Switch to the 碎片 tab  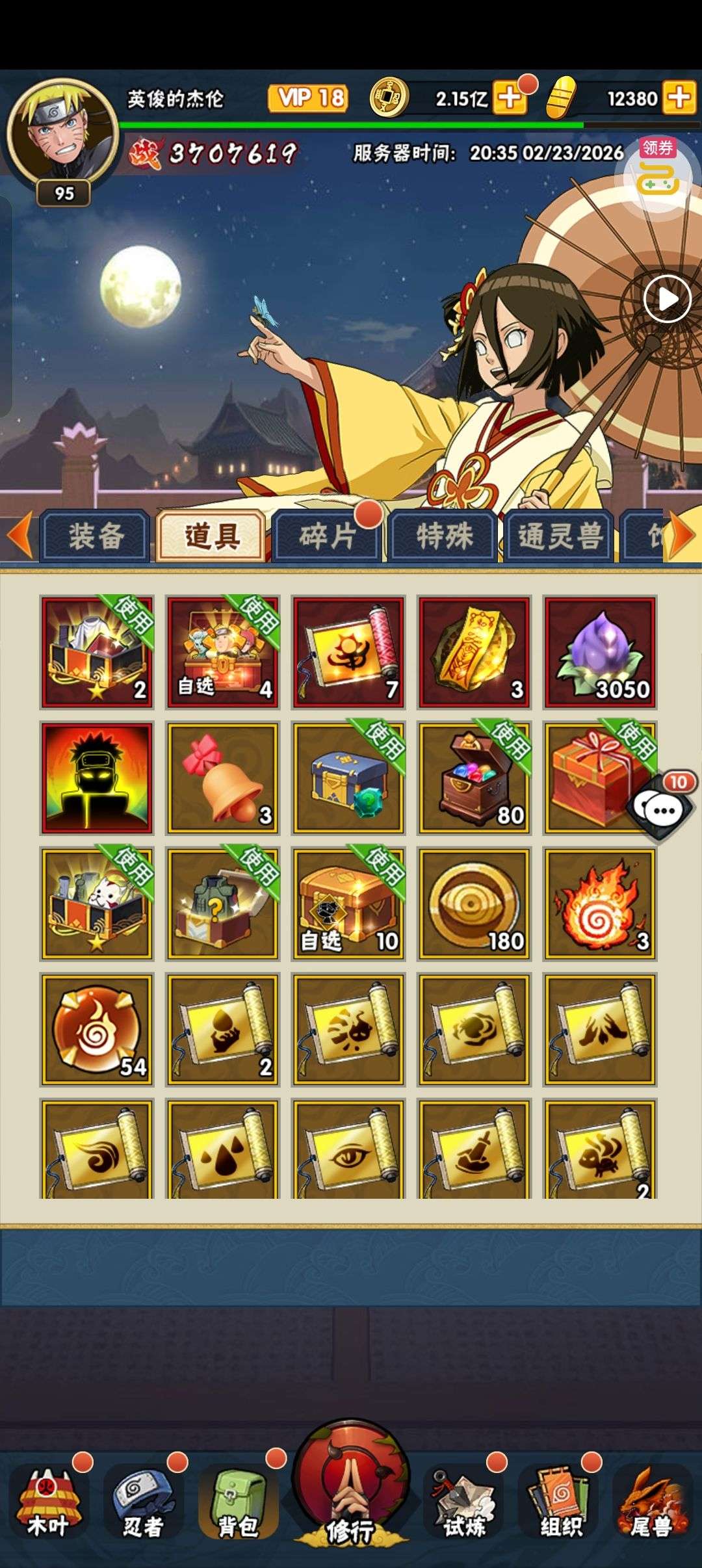(x=327, y=536)
